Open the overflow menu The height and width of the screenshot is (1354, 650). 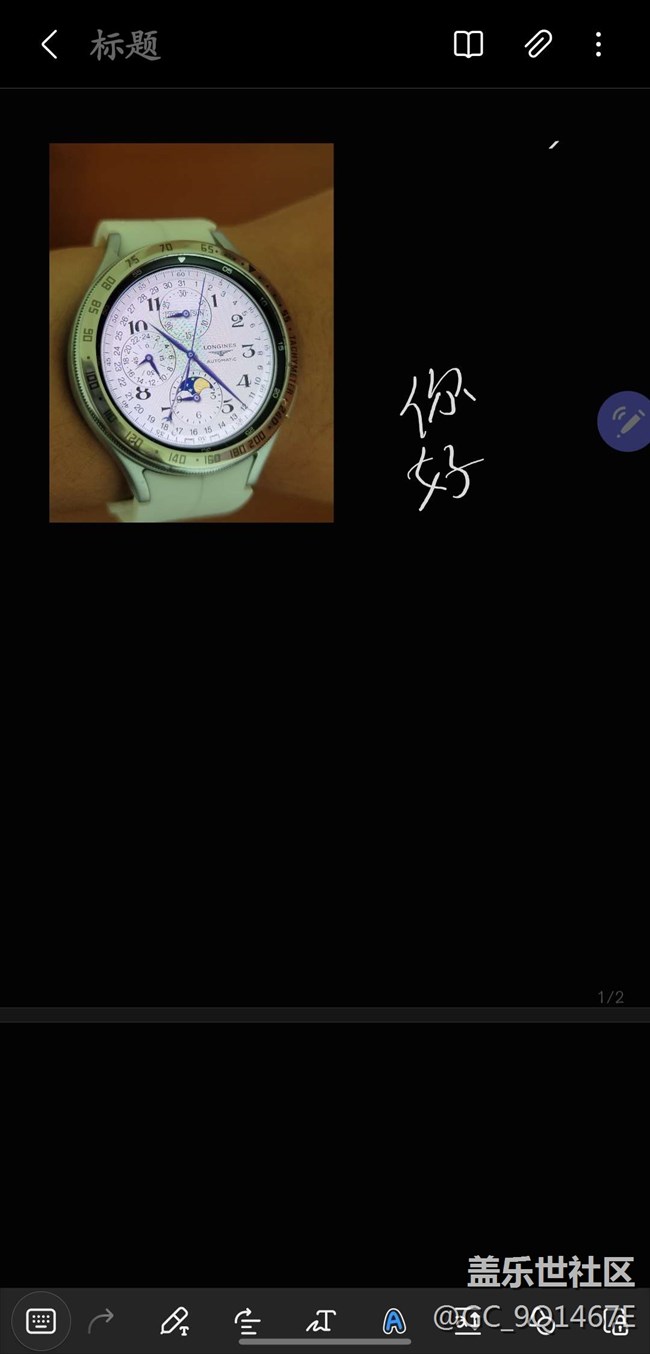click(598, 44)
